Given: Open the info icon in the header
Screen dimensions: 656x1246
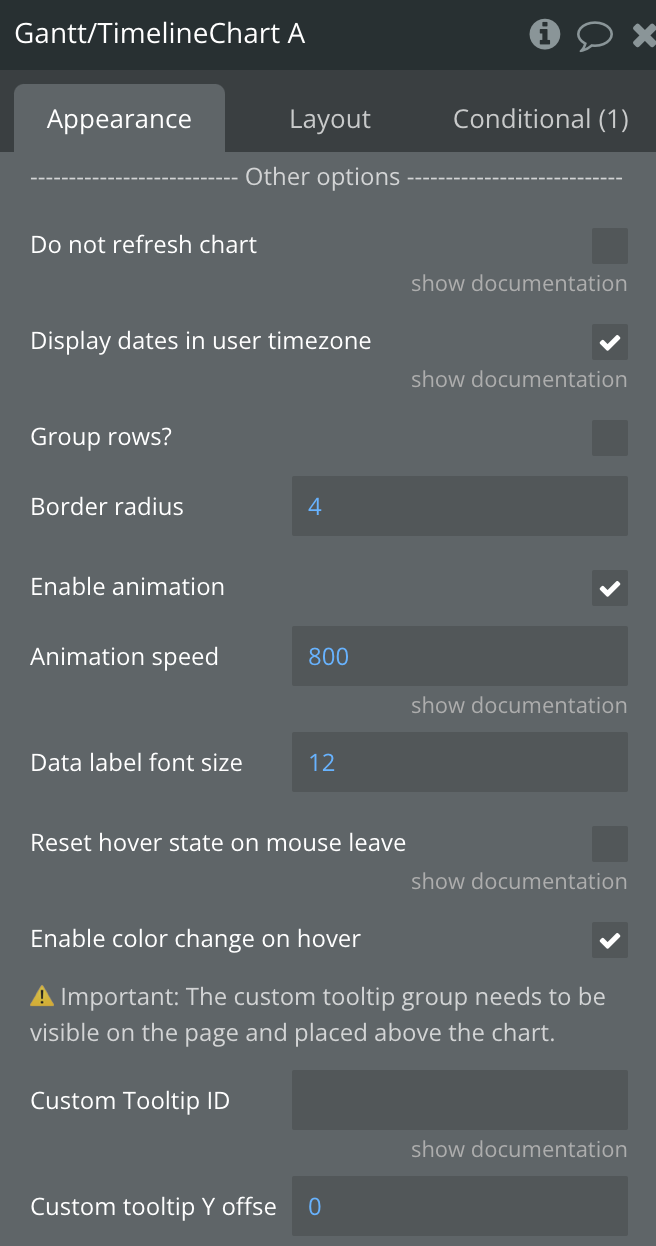Looking at the screenshot, I should pyautogui.click(x=544, y=34).
